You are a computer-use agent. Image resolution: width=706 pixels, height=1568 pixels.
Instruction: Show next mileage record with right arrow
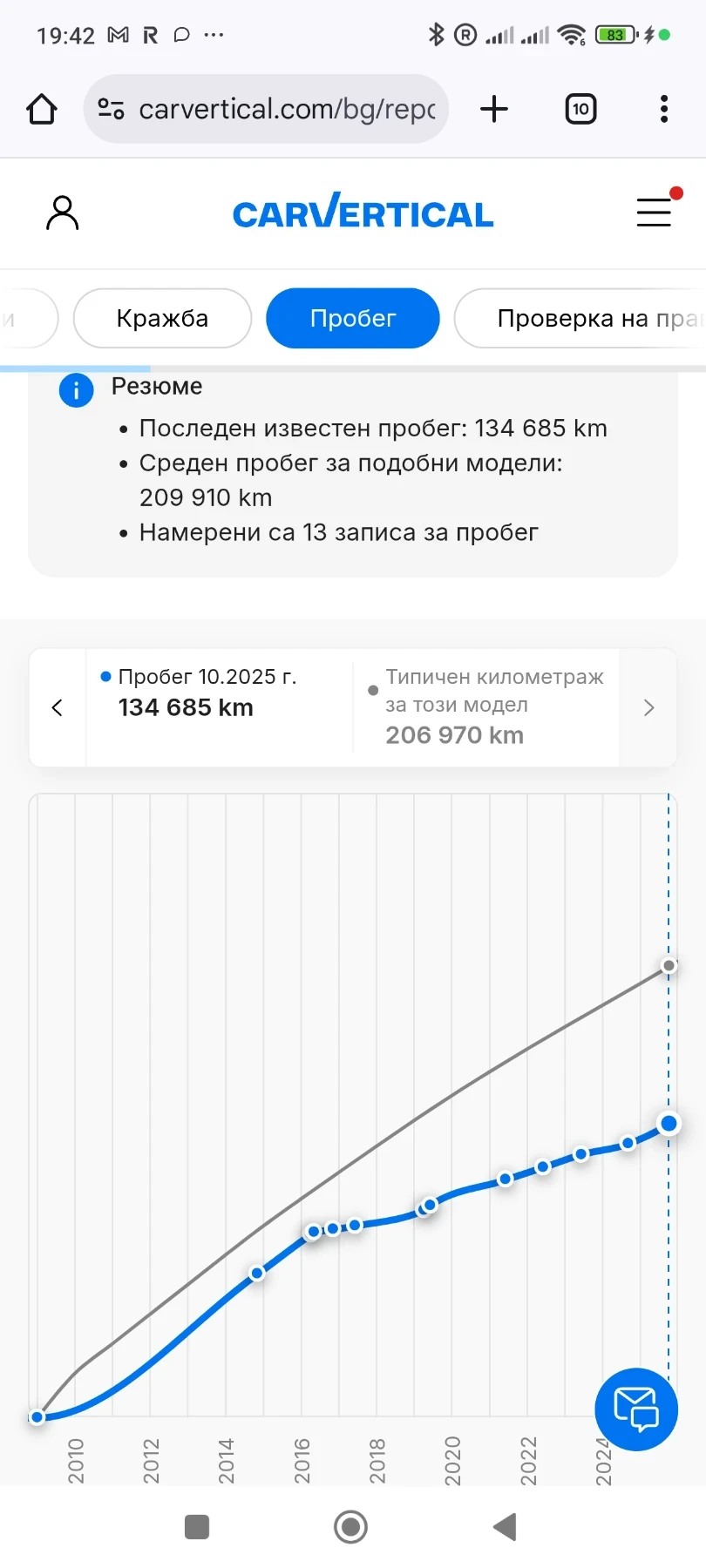648,707
